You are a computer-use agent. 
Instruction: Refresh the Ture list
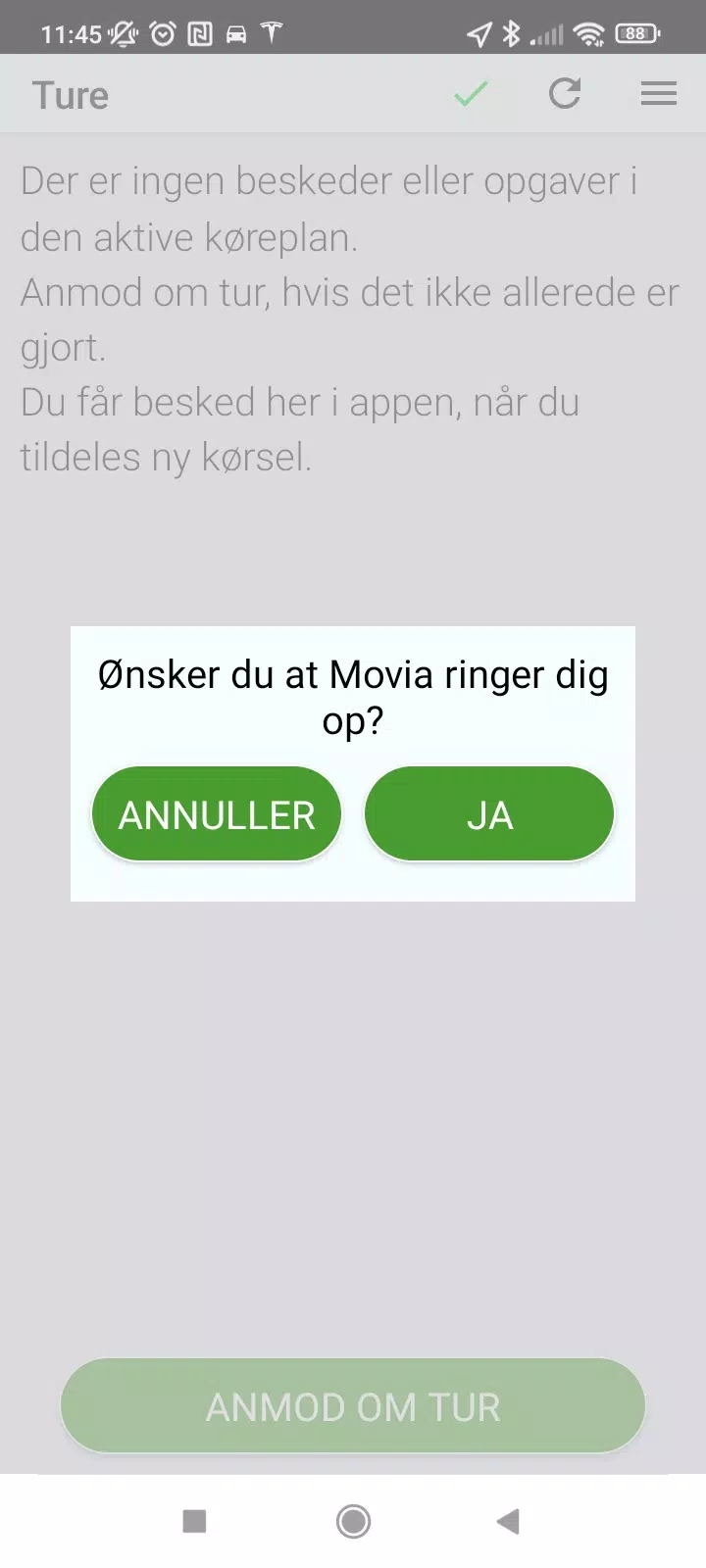[565, 94]
